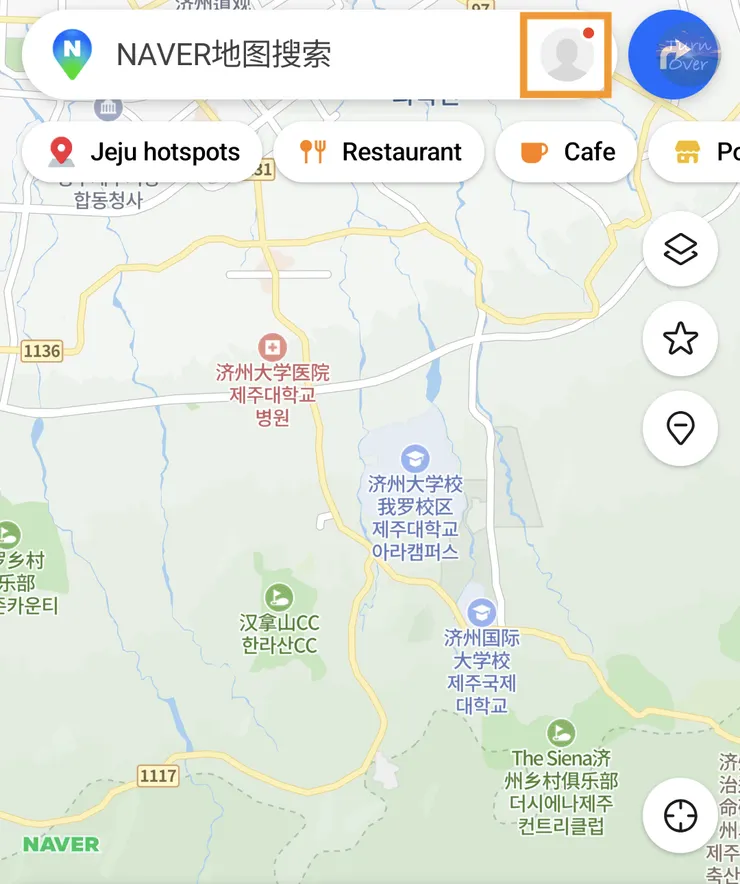This screenshot has width=740, height=884.
Task: Tap the current location crosshair button
Action: point(680,816)
